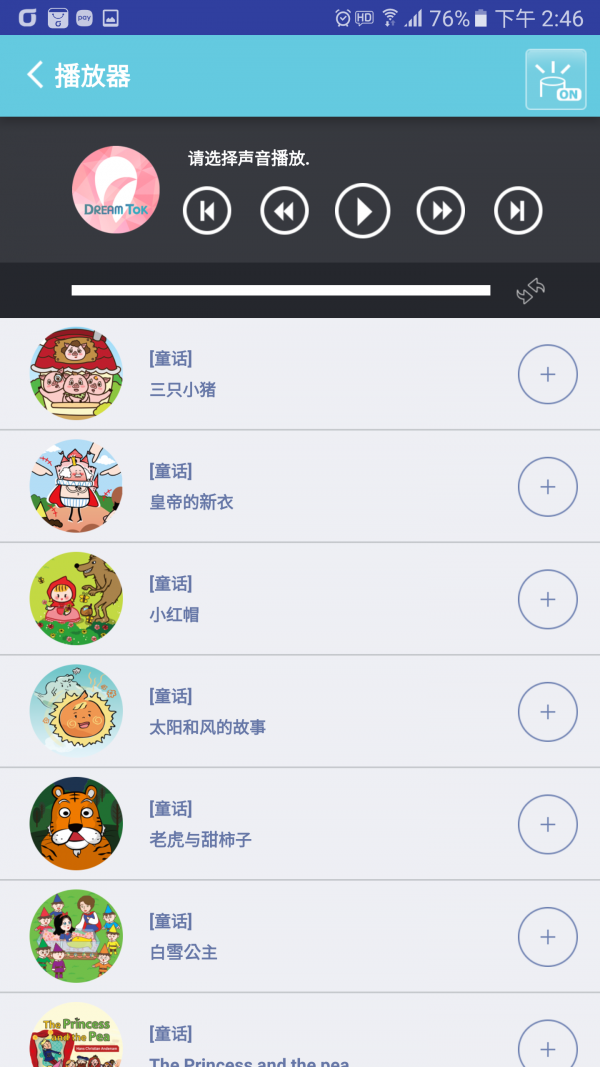The image size is (600, 1067).
Task: Skip to the next track
Action: click(x=518, y=211)
